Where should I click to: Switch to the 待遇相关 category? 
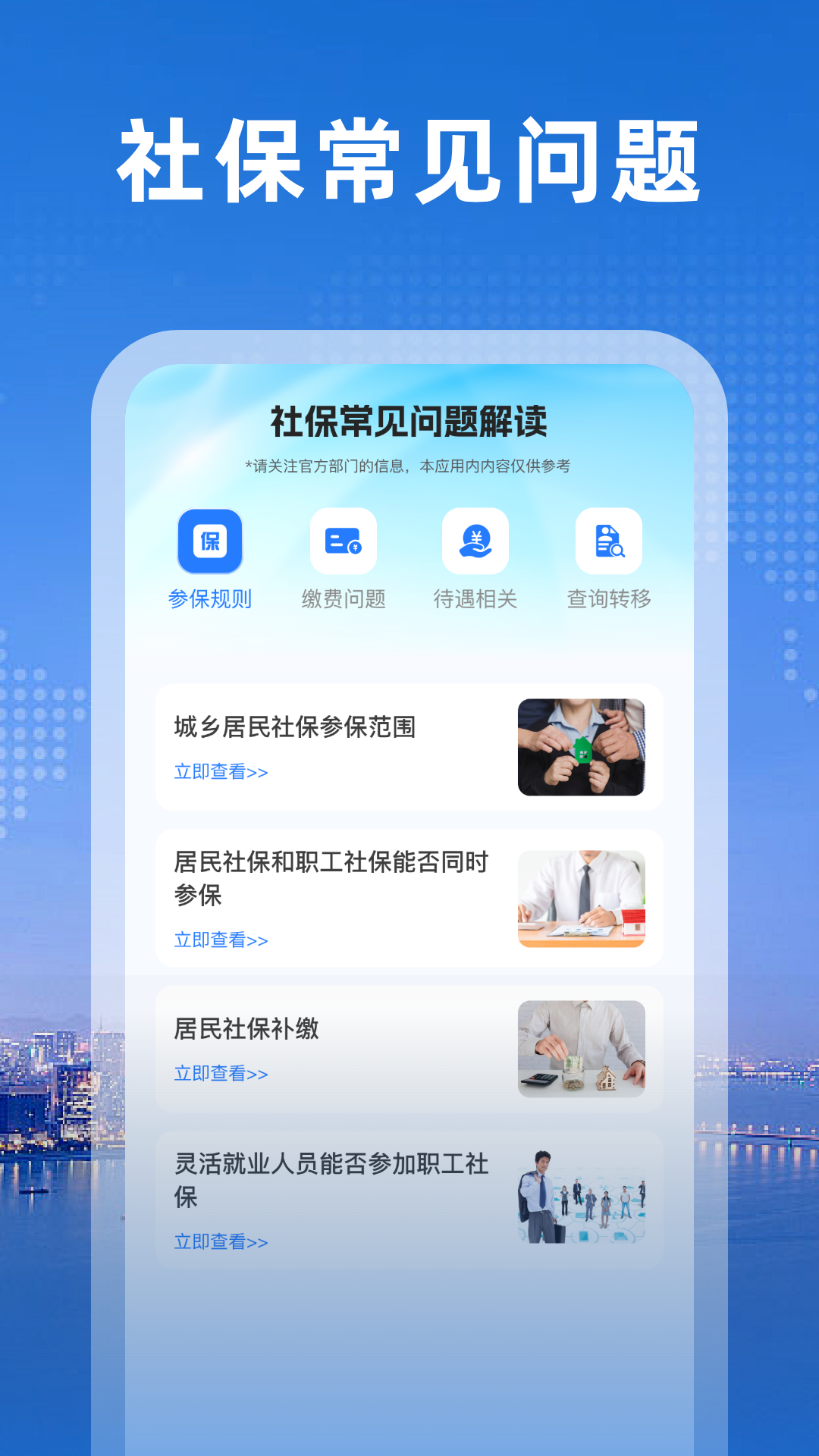pos(475,599)
